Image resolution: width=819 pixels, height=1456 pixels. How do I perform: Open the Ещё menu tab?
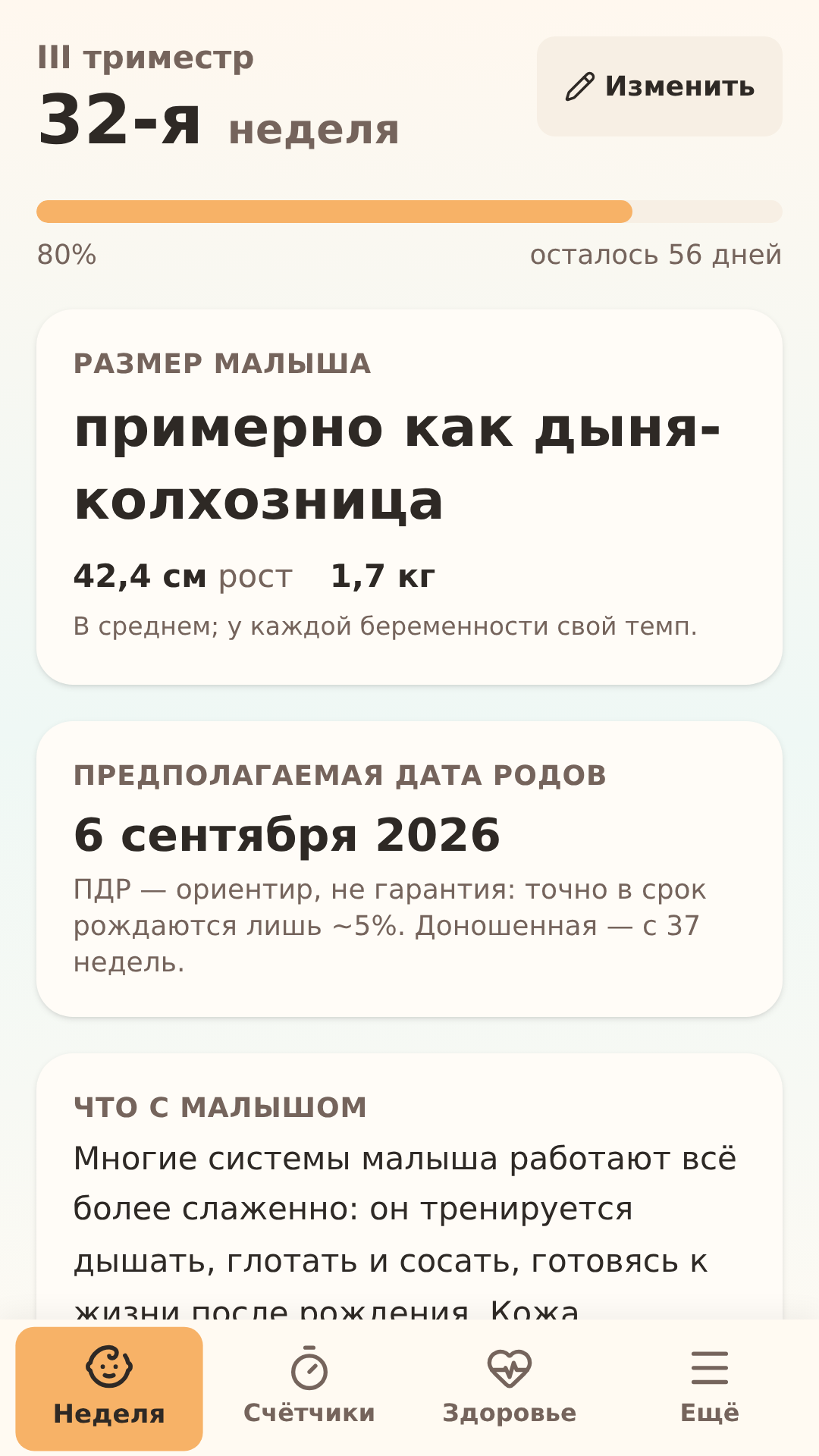(710, 1388)
